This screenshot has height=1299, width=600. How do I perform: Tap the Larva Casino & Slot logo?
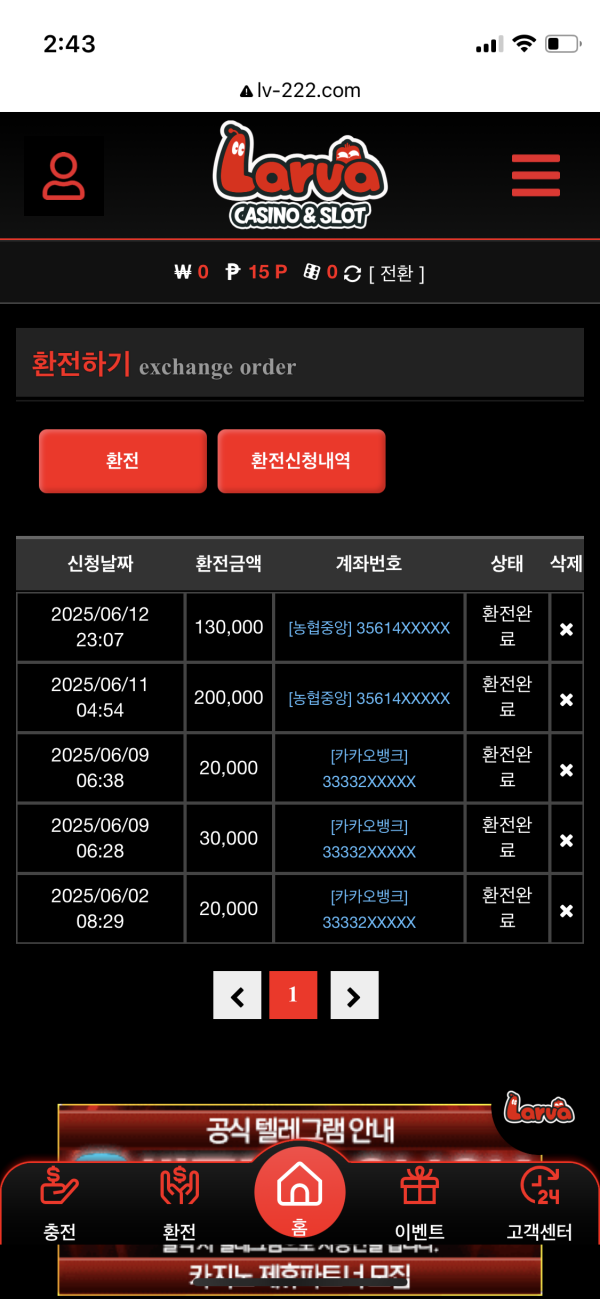(x=299, y=176)
